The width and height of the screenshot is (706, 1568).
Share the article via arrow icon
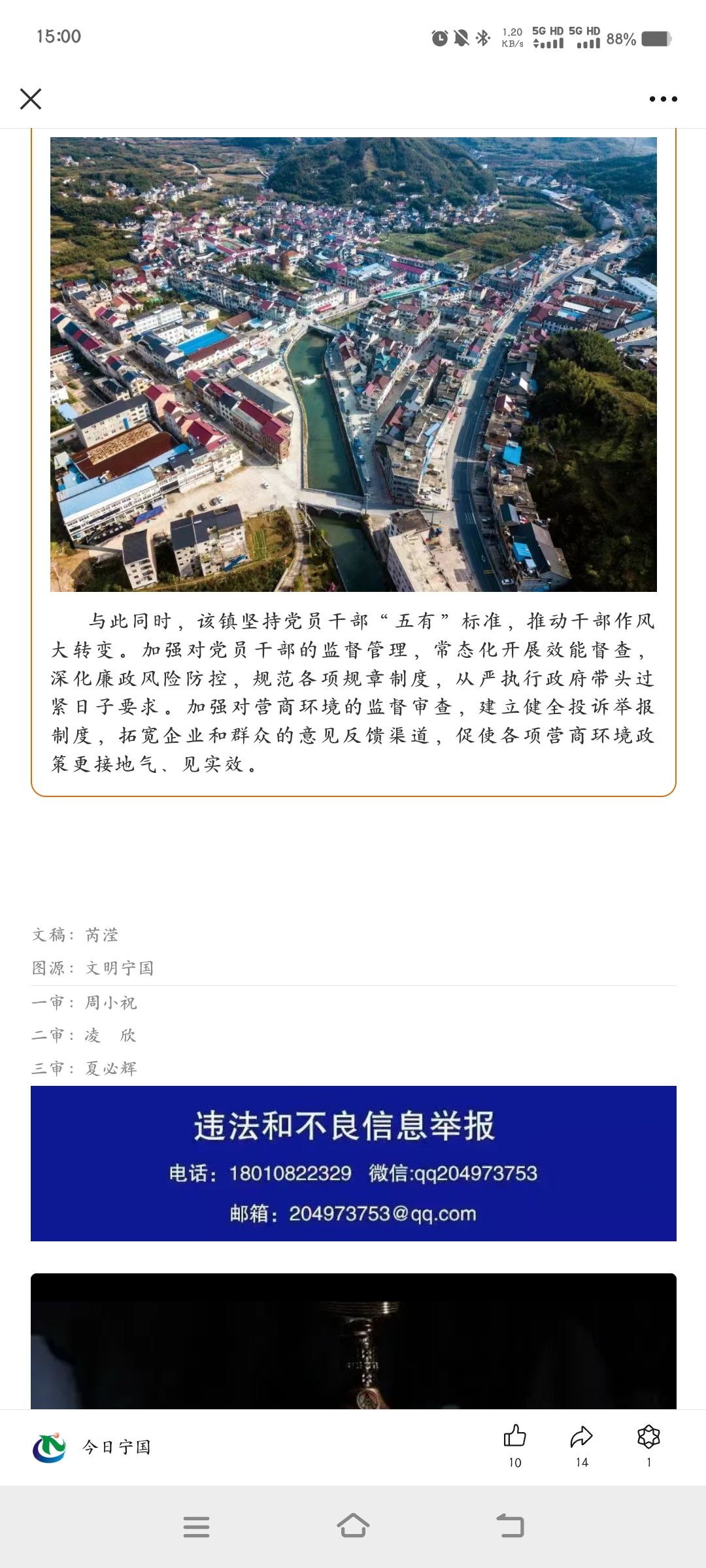[581, 1437]
